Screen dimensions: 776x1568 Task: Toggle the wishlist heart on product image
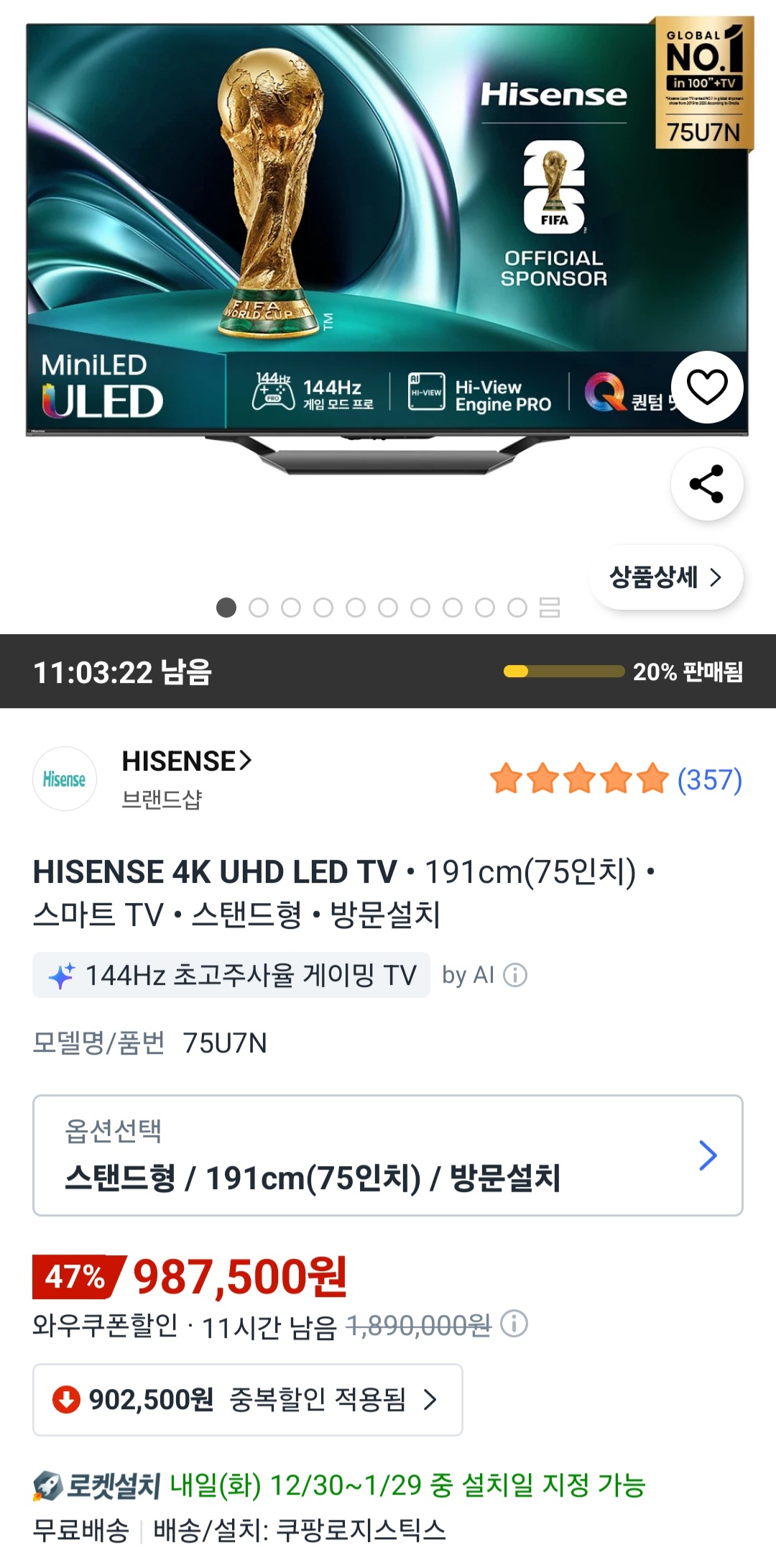coord(708,387)
